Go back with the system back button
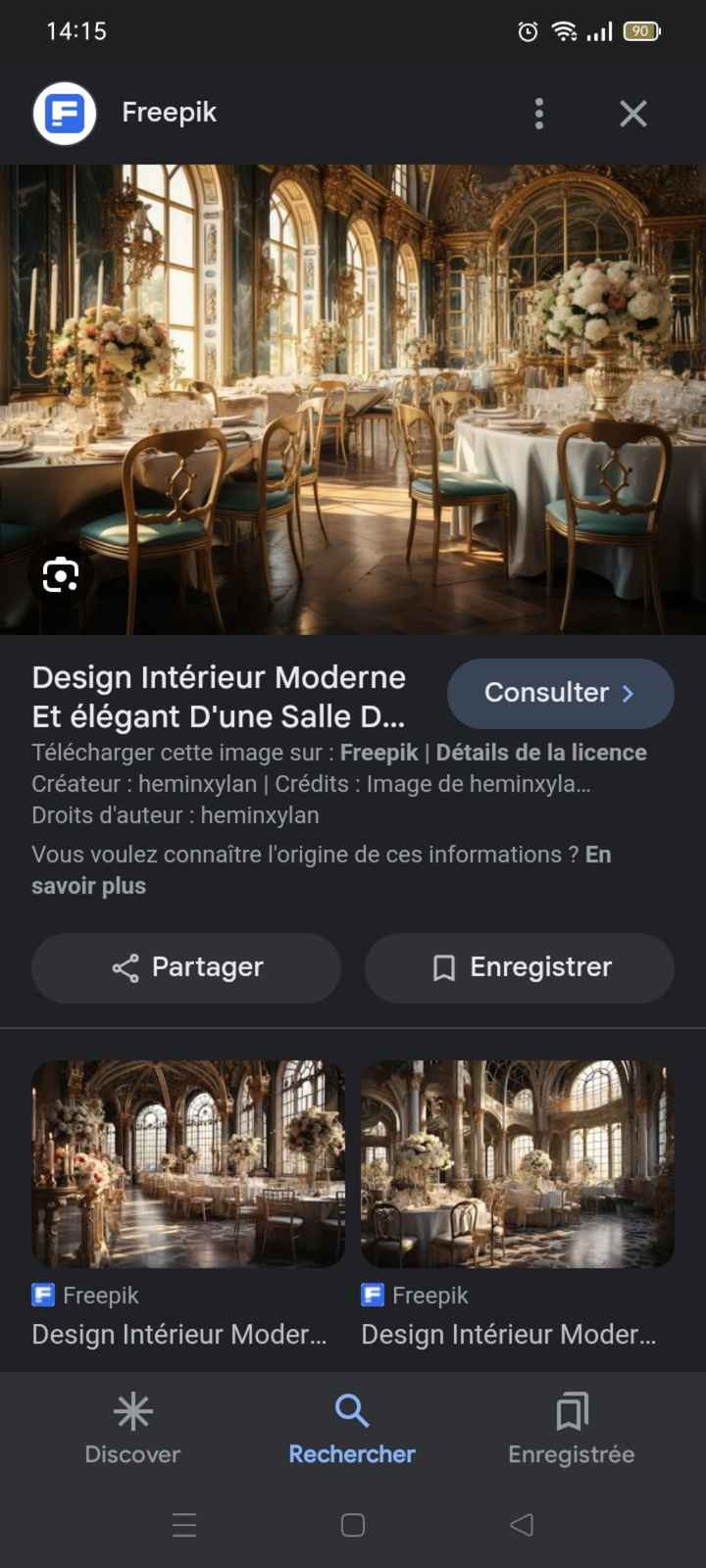706x1568 pixels. click(522, 1525)
